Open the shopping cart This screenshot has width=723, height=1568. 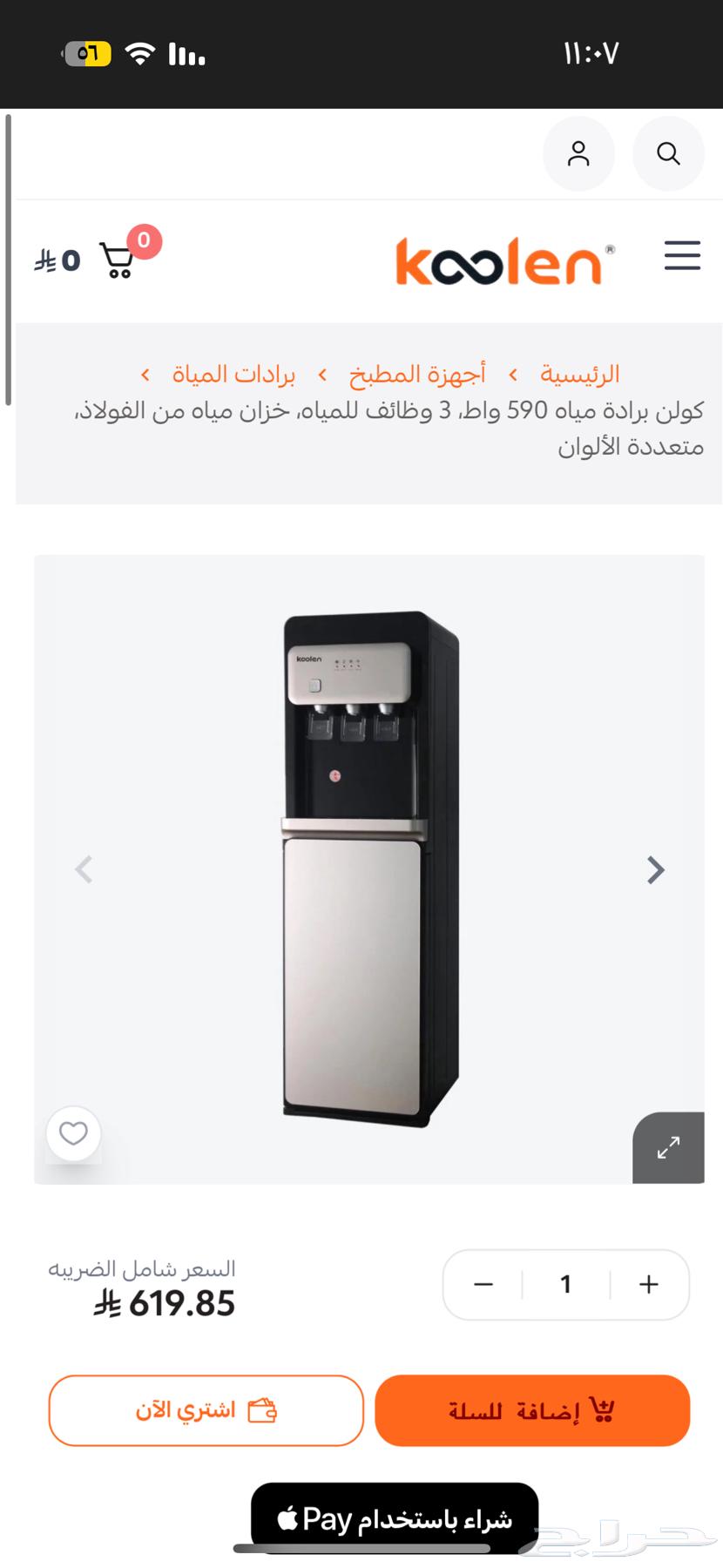tap(118, 260)
